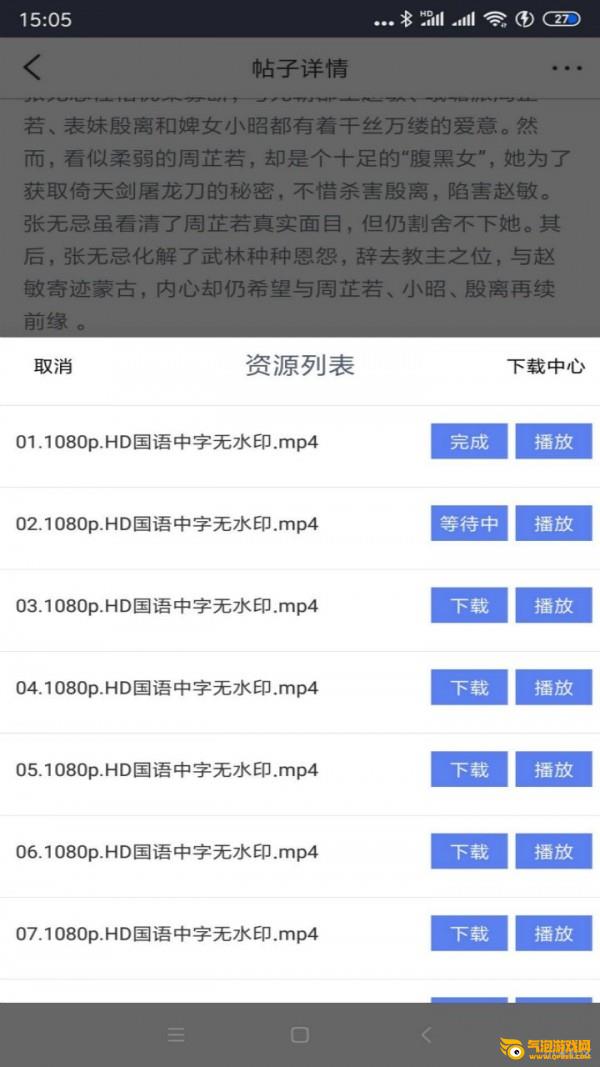The image size is (600, 1067).
Task: Download file 06.1080p.HD国语中字无水印.mp4
Action: [x=469, y=851]
